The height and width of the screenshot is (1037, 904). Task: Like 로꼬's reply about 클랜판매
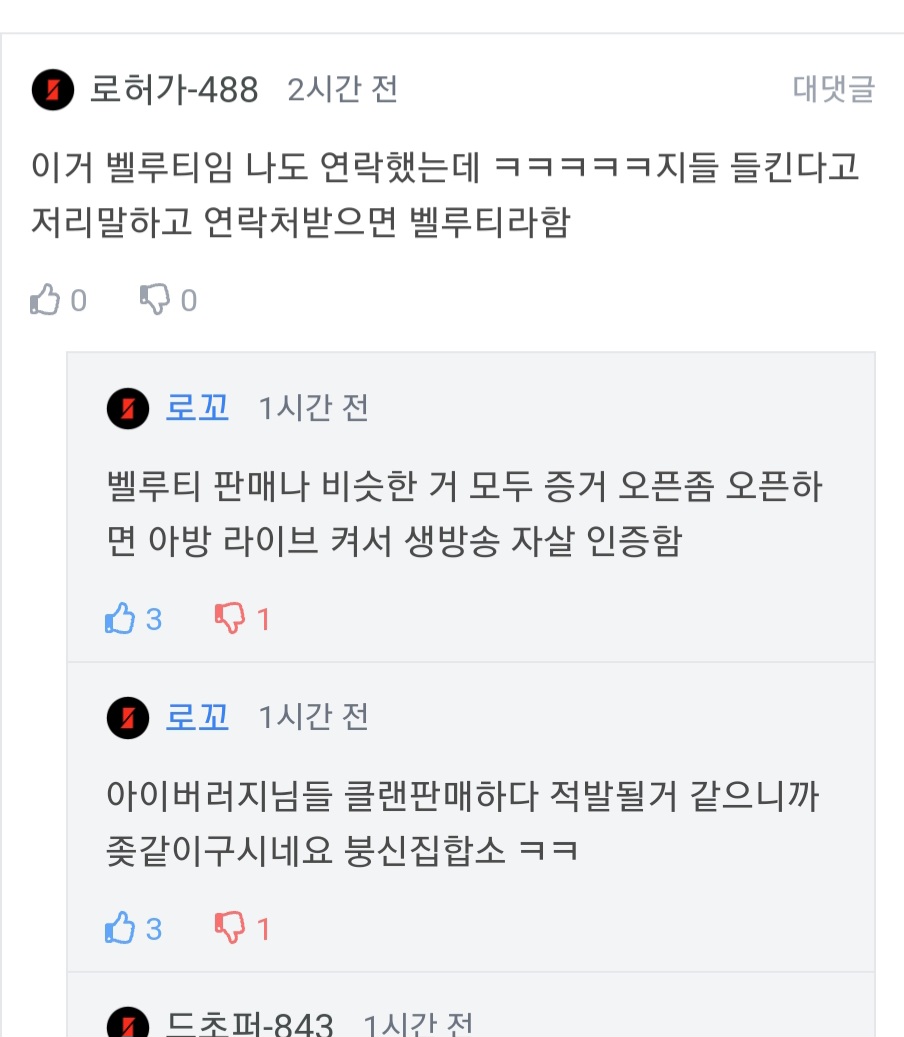pyautogui.click(x=120, y=929)
